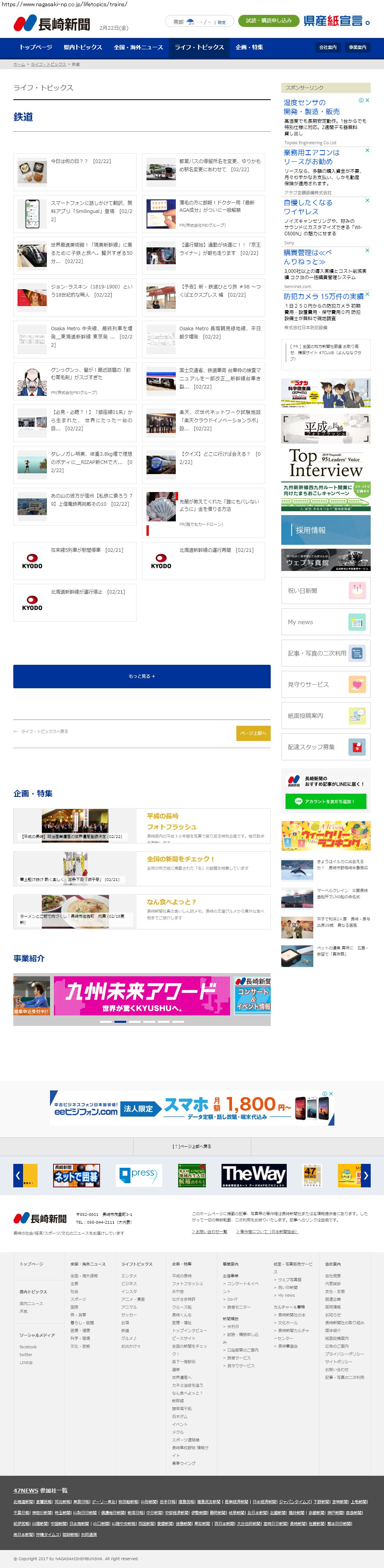Open 北海道新幹線が運行停止 article
This screenshot has height=1568, width=384.
click(88, 592)
